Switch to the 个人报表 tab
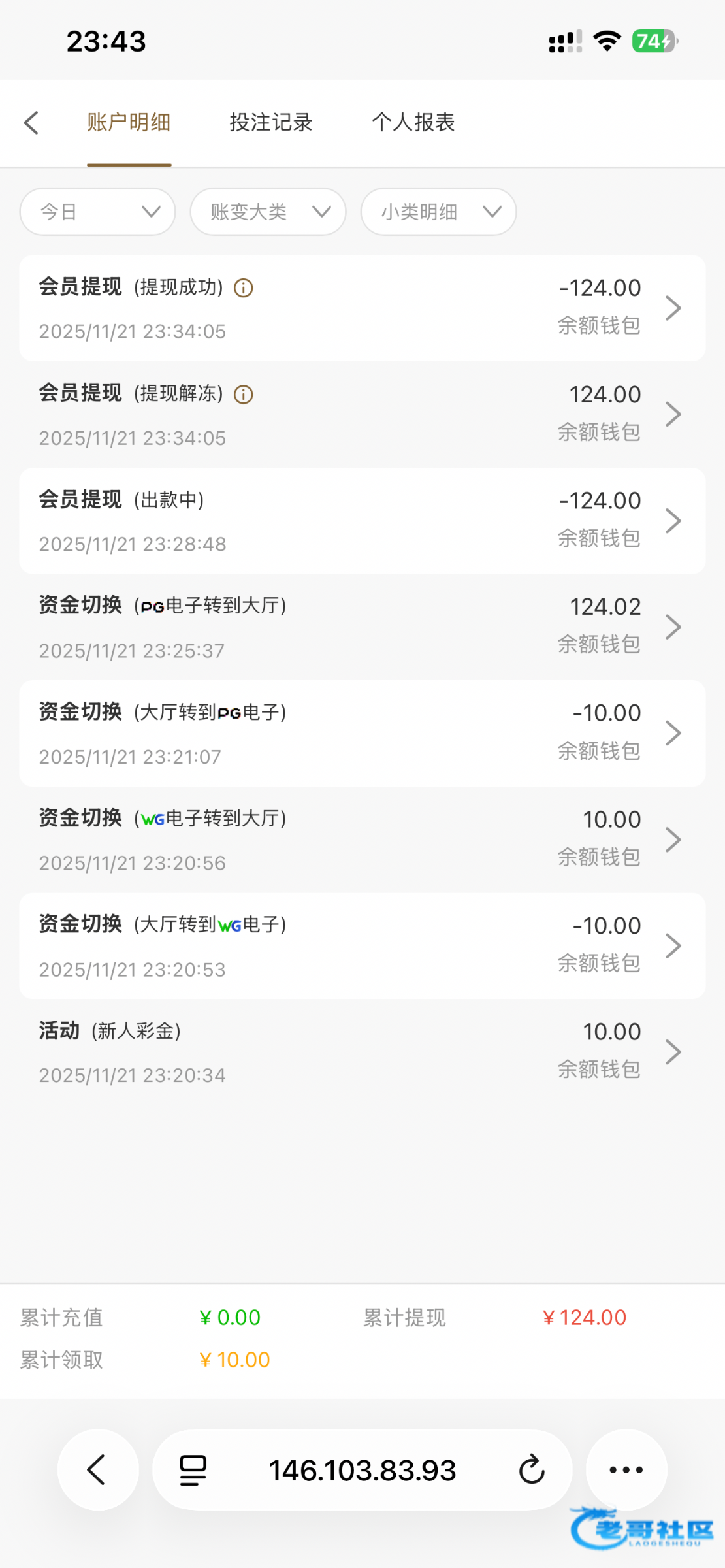The height and width of the screenshot is (1568, 725). click(413, 122)
